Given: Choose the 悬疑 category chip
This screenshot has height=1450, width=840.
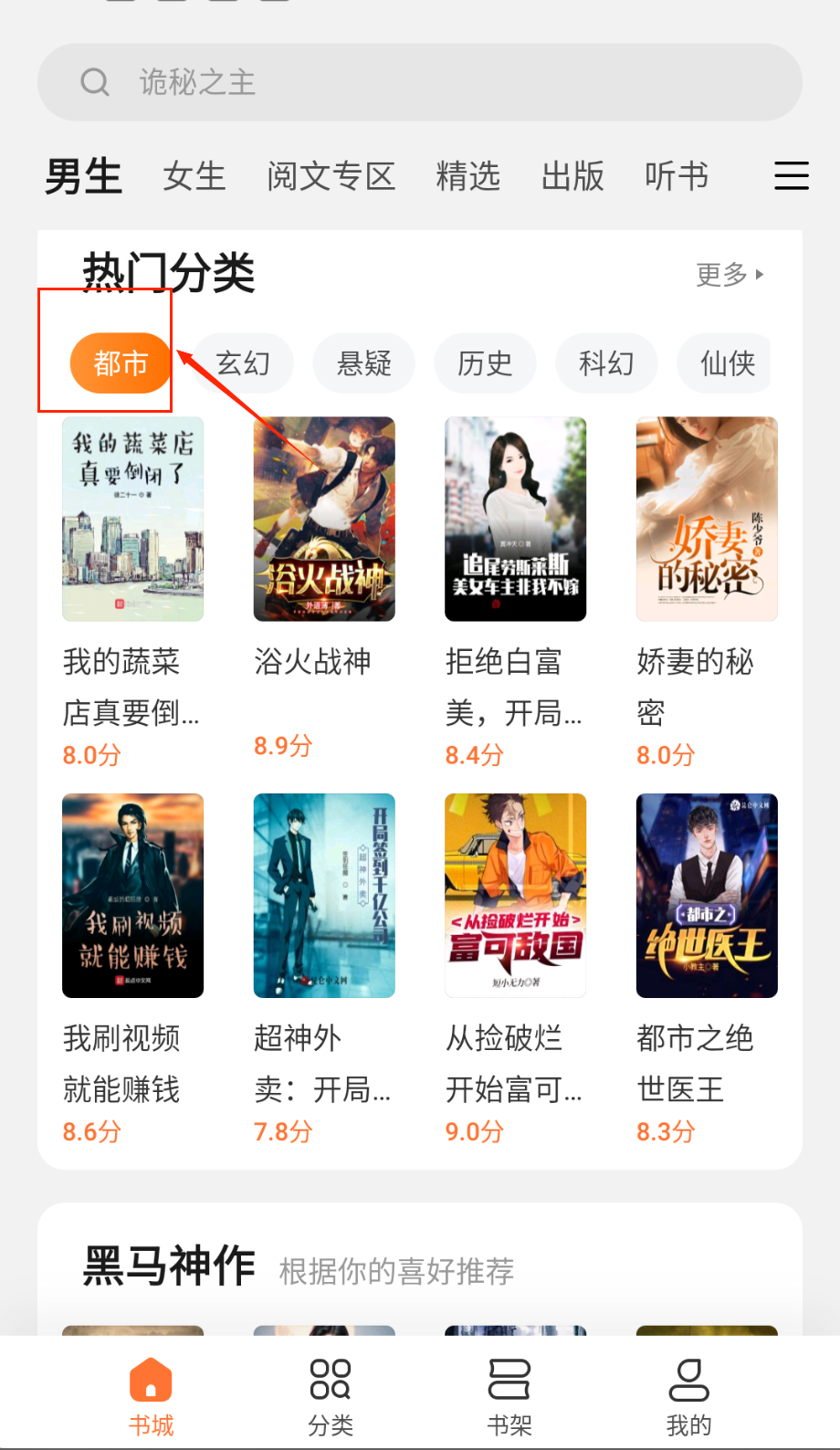Looking at the screenshot, I should [x=363, y=363].
